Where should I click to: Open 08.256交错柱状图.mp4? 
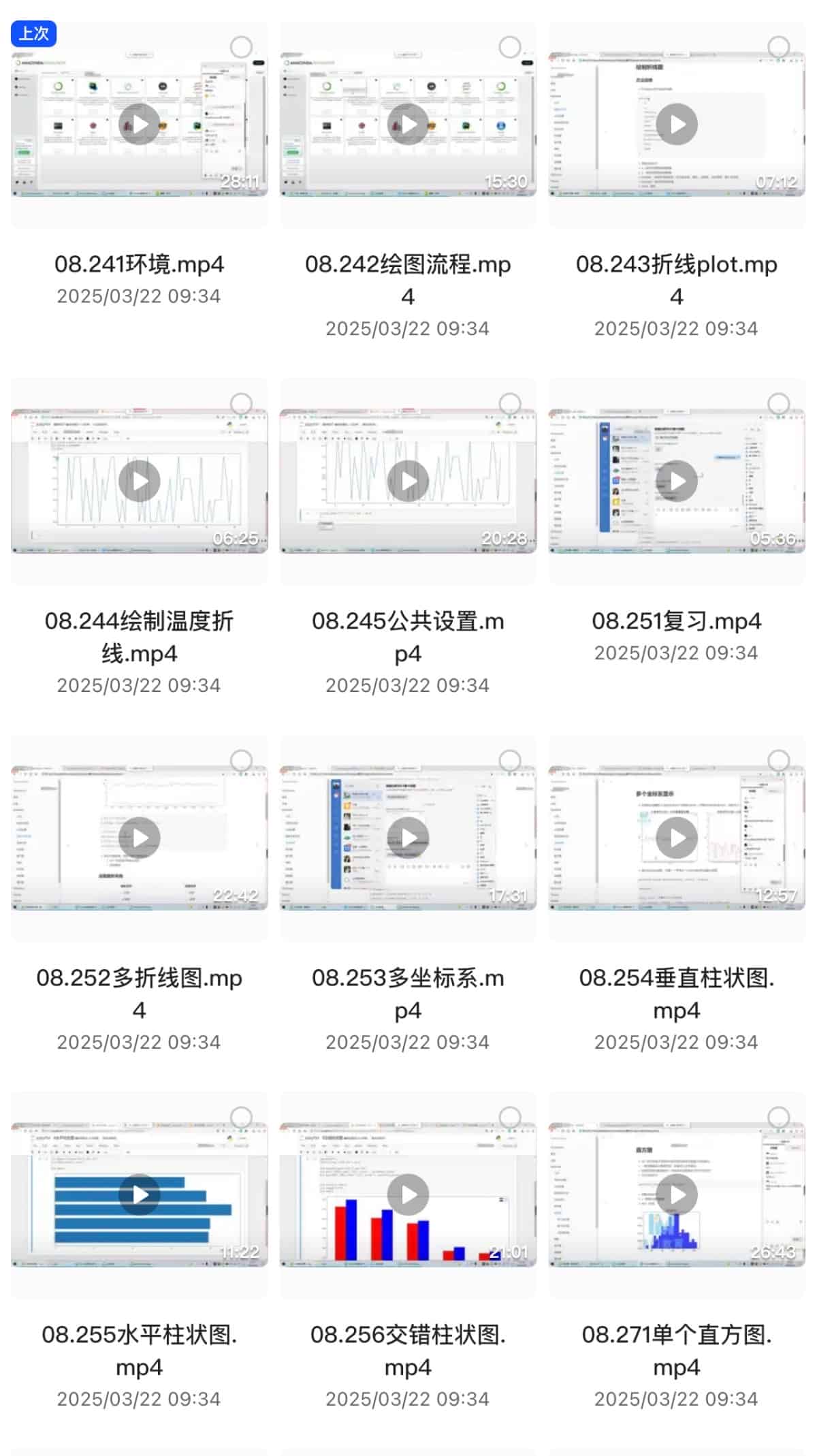point(407,1194)
